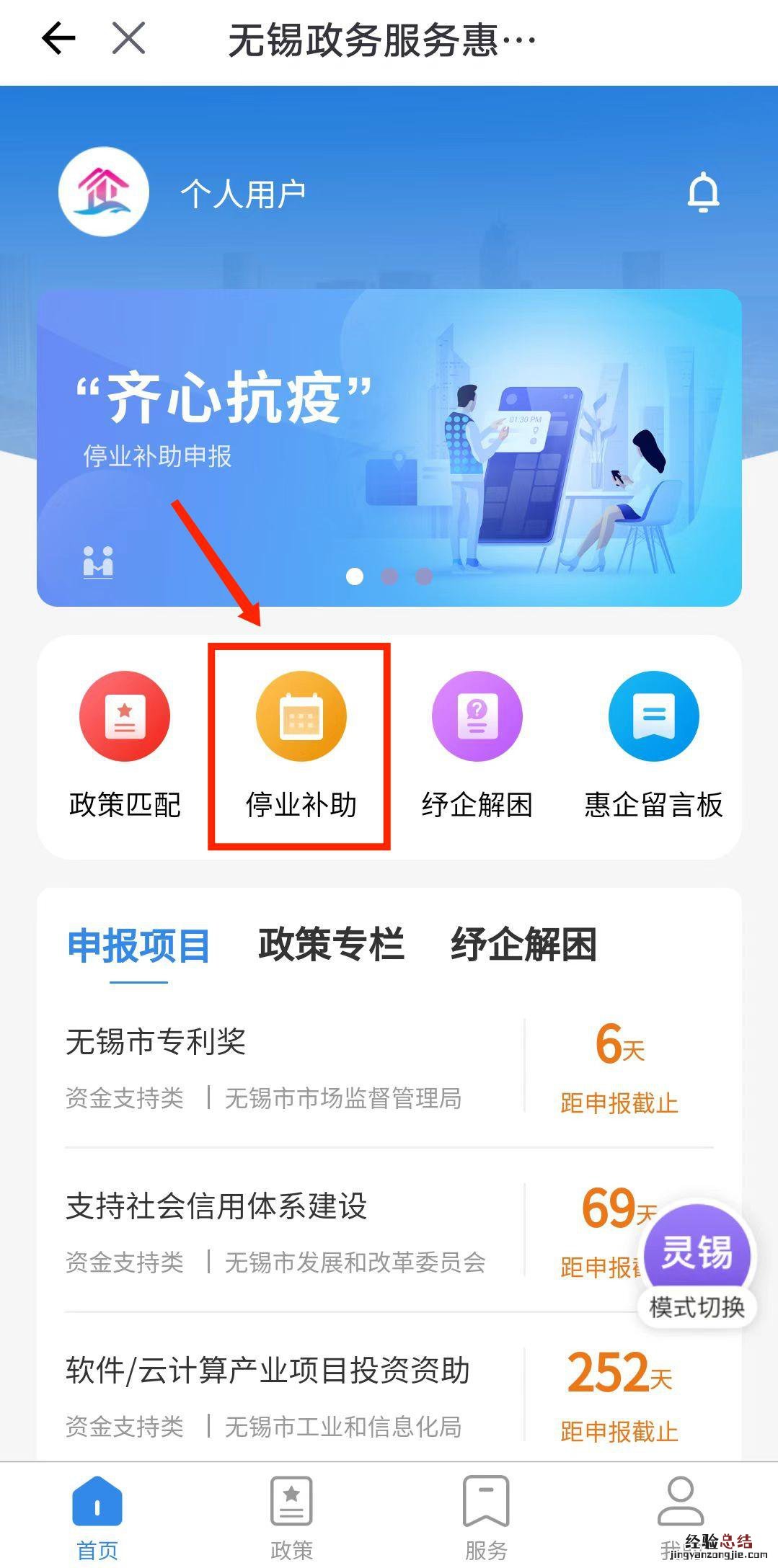The width and height of the screenshot is (778, 1568).
Task: Open the 无锡市专利奖 project
Action: click(288, 1066)
